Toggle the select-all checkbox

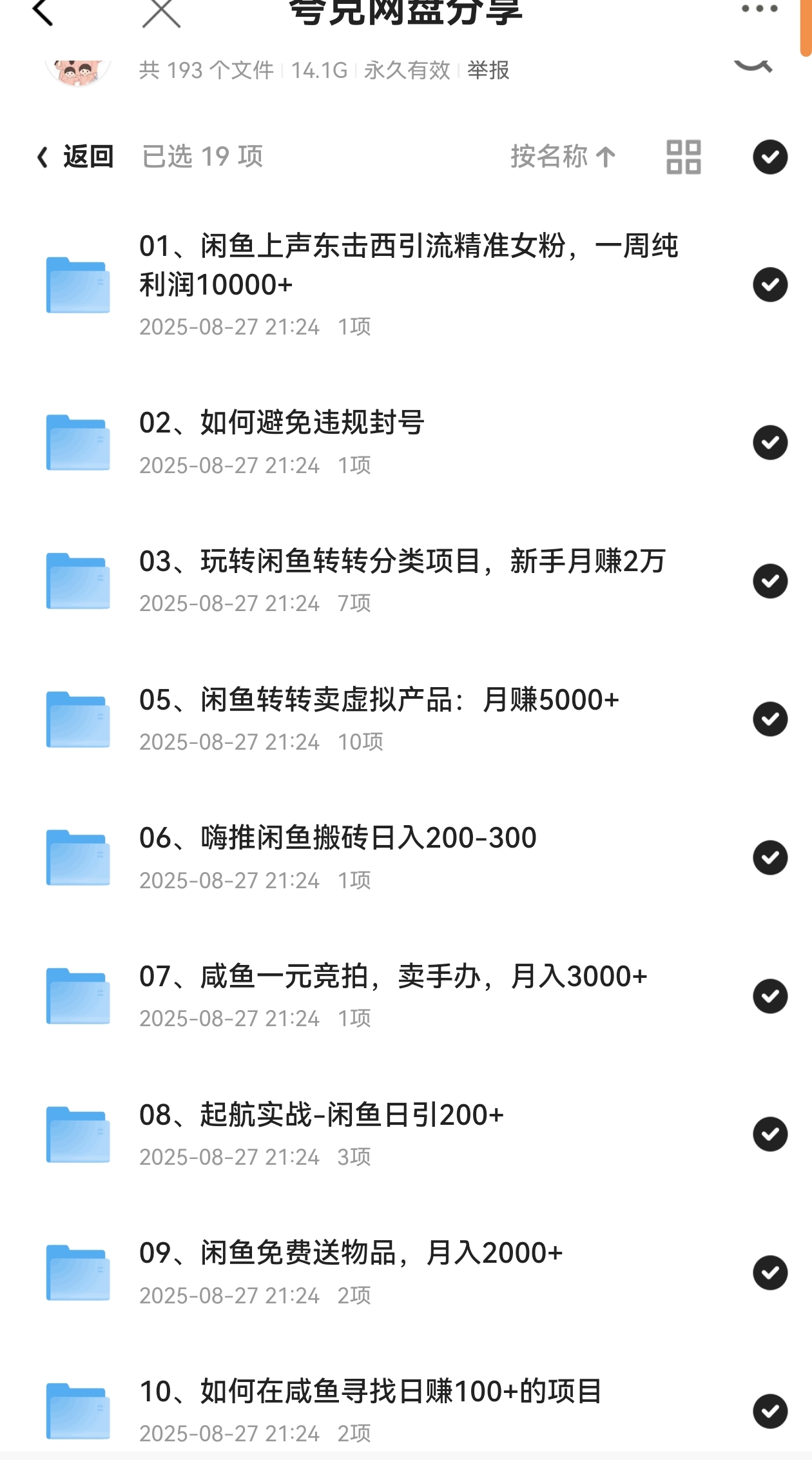click(770, 157)
